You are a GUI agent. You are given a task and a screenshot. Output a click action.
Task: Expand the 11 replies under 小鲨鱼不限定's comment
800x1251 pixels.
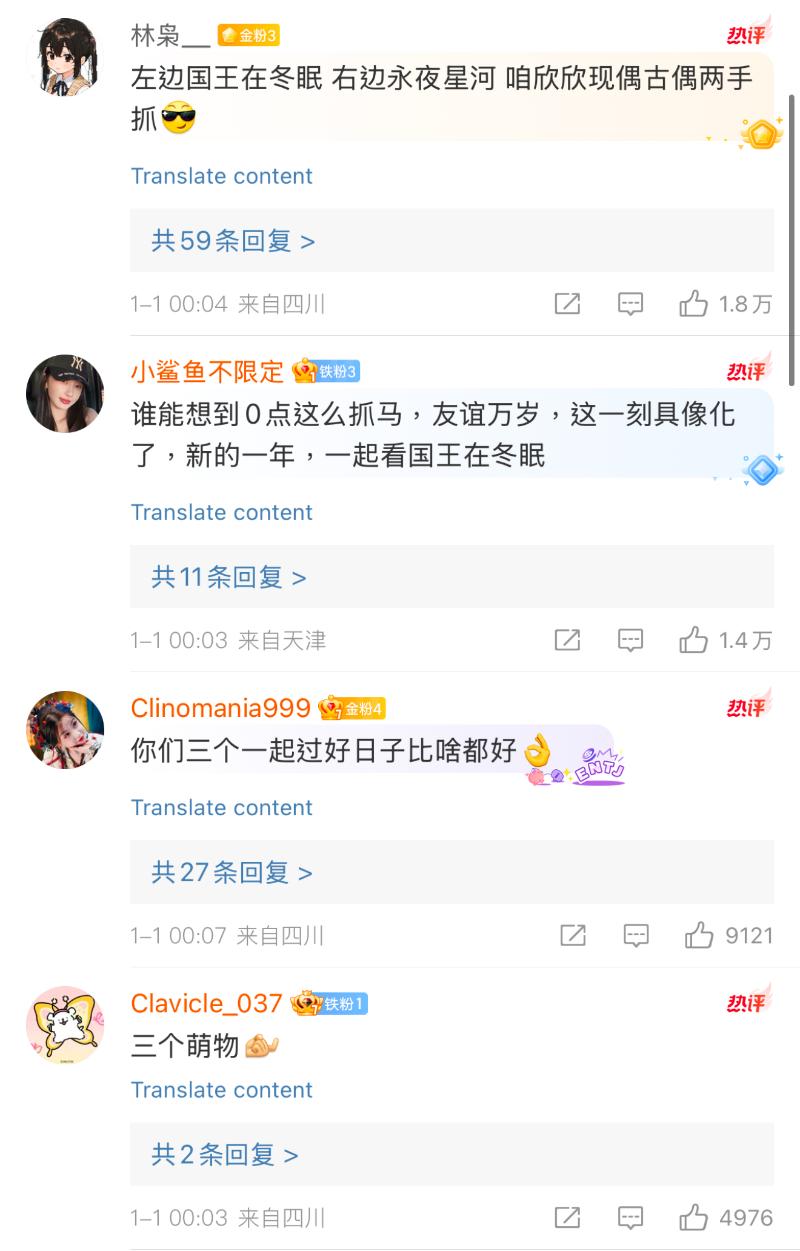(x=229, y=577)
